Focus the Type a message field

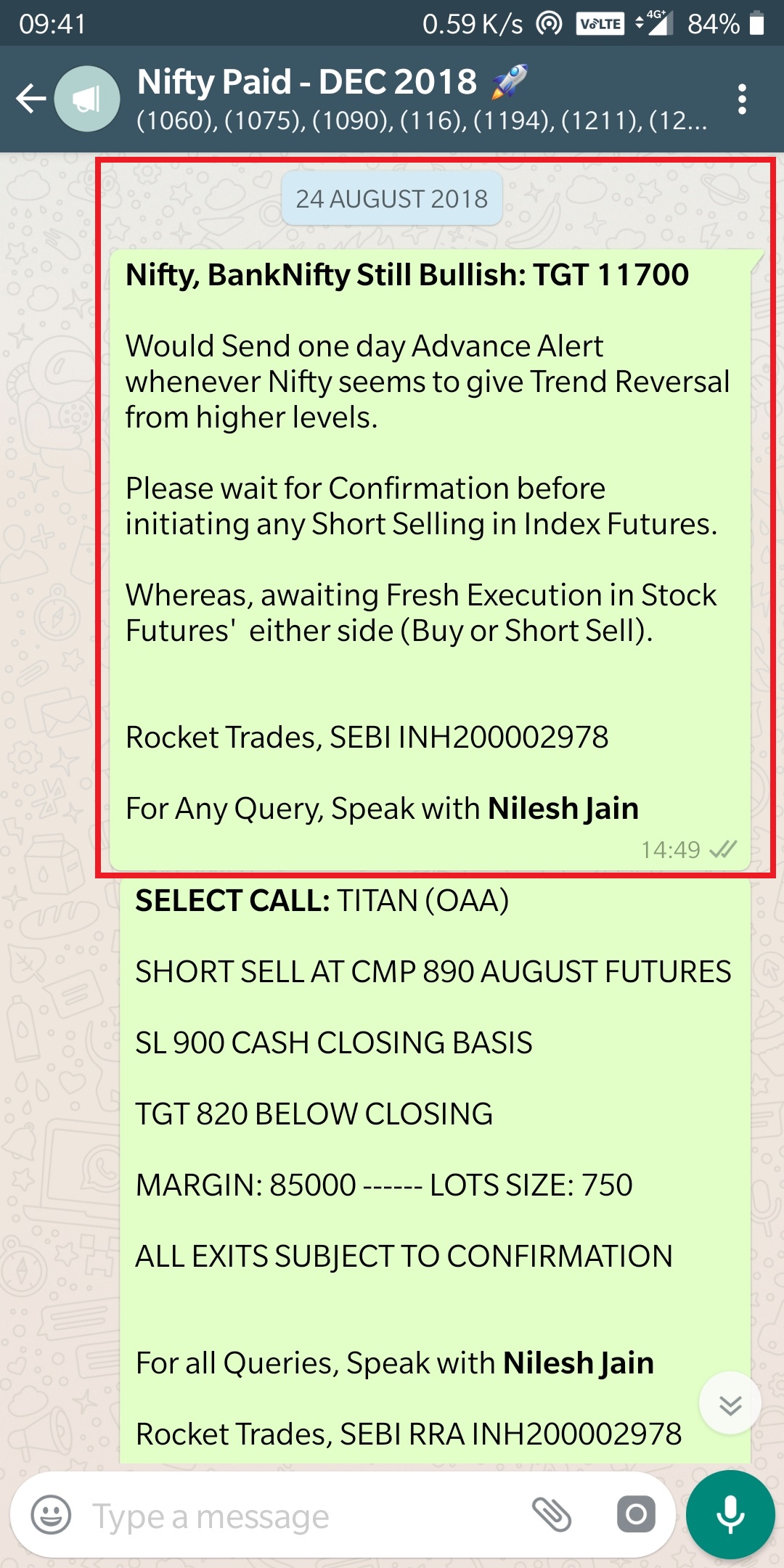click(x=290, y=1516)
